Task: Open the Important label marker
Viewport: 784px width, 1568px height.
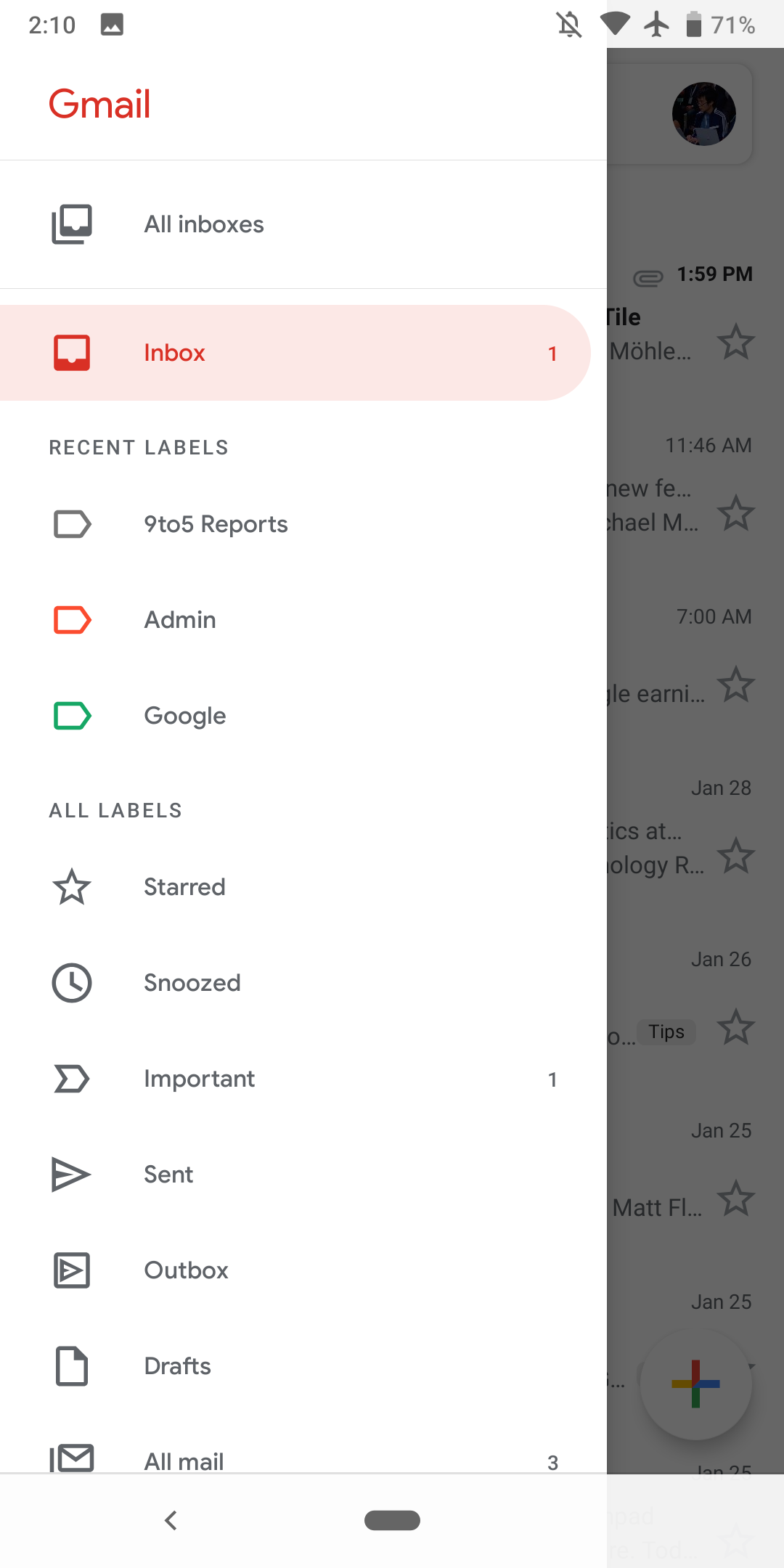Action: pos(71,1079)
